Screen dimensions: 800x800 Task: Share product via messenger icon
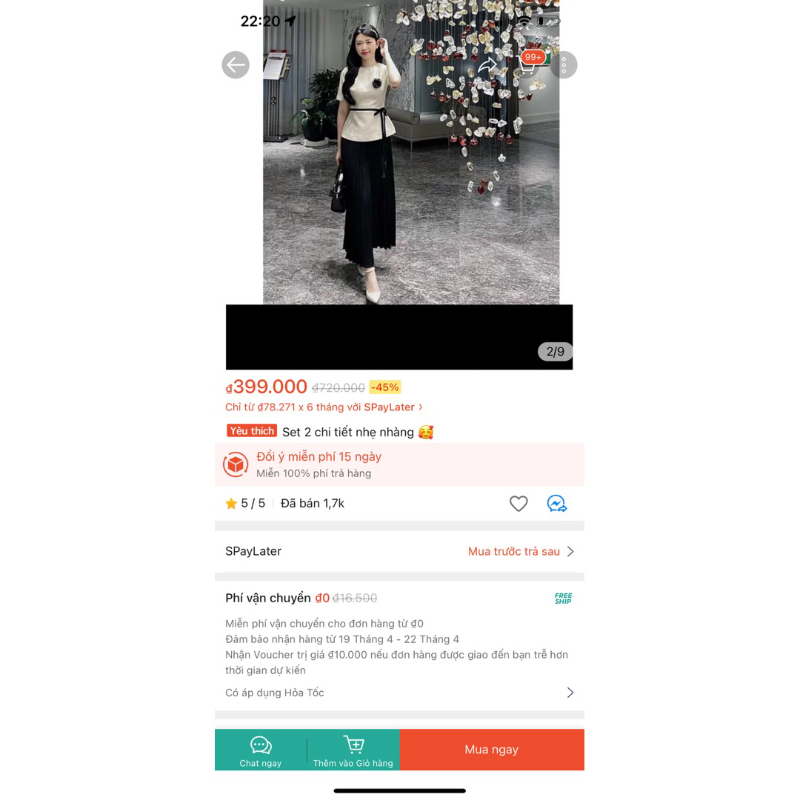click(557, 504)
